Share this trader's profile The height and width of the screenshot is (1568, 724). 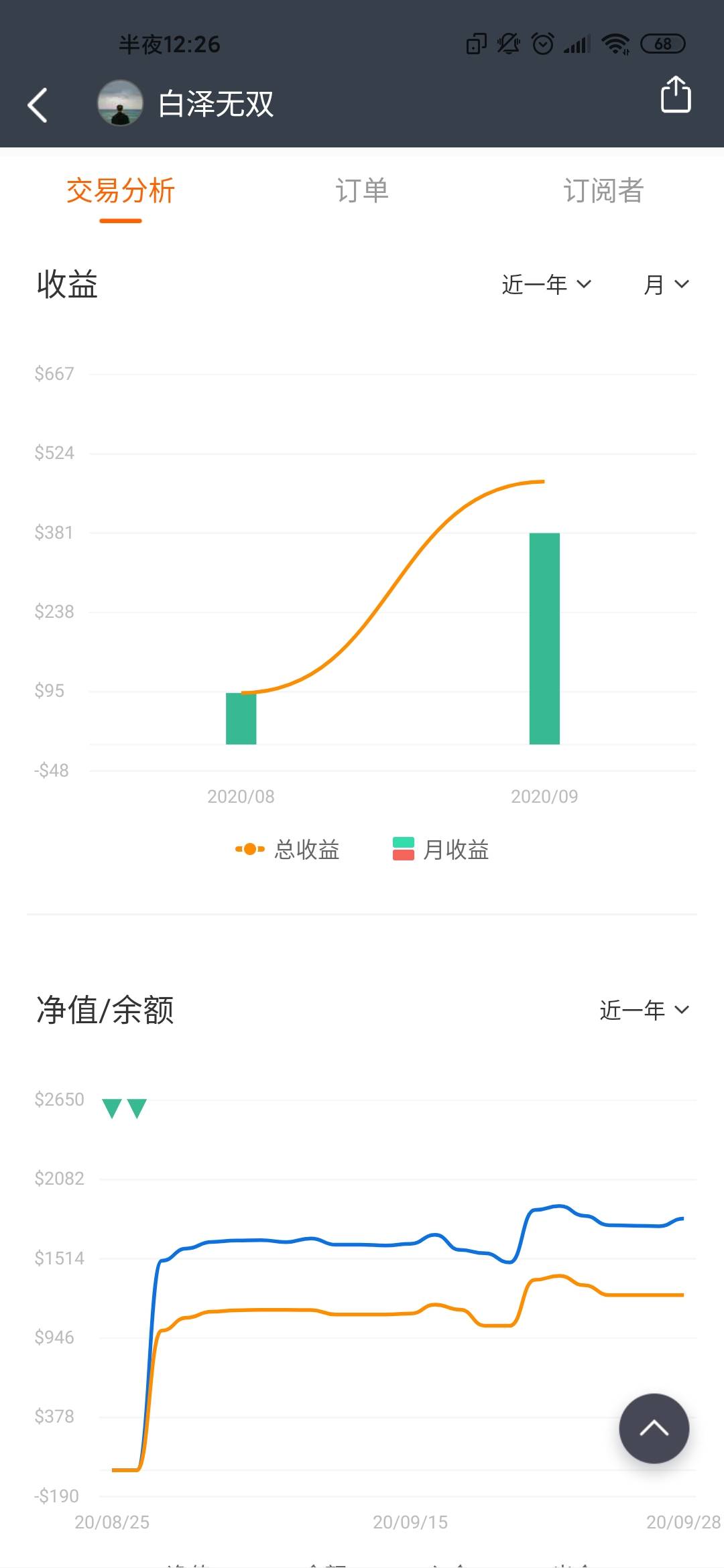(675, 95)
